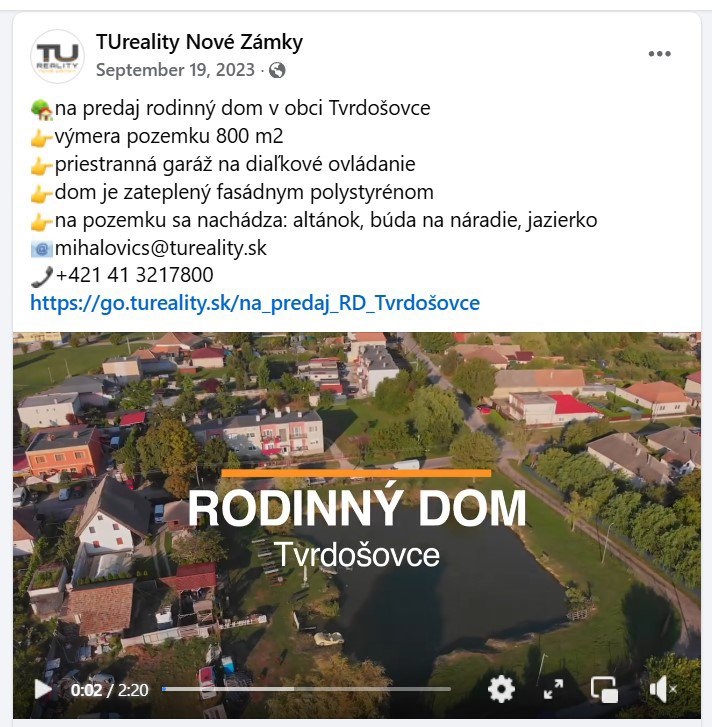Open the post options three-dot menu
Viewport: 712px width, 727px height.
coord(659,54)
